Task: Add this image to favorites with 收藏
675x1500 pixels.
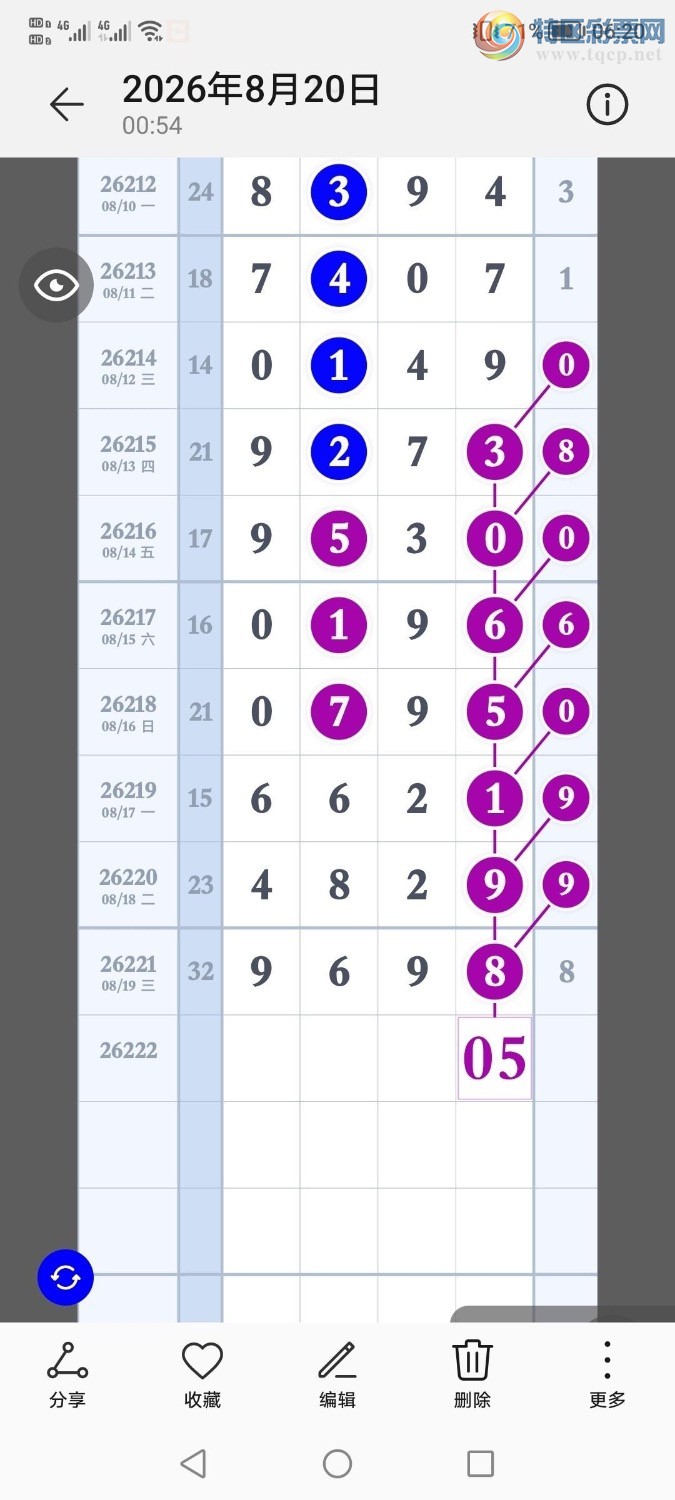Action: pos(202,1375)
